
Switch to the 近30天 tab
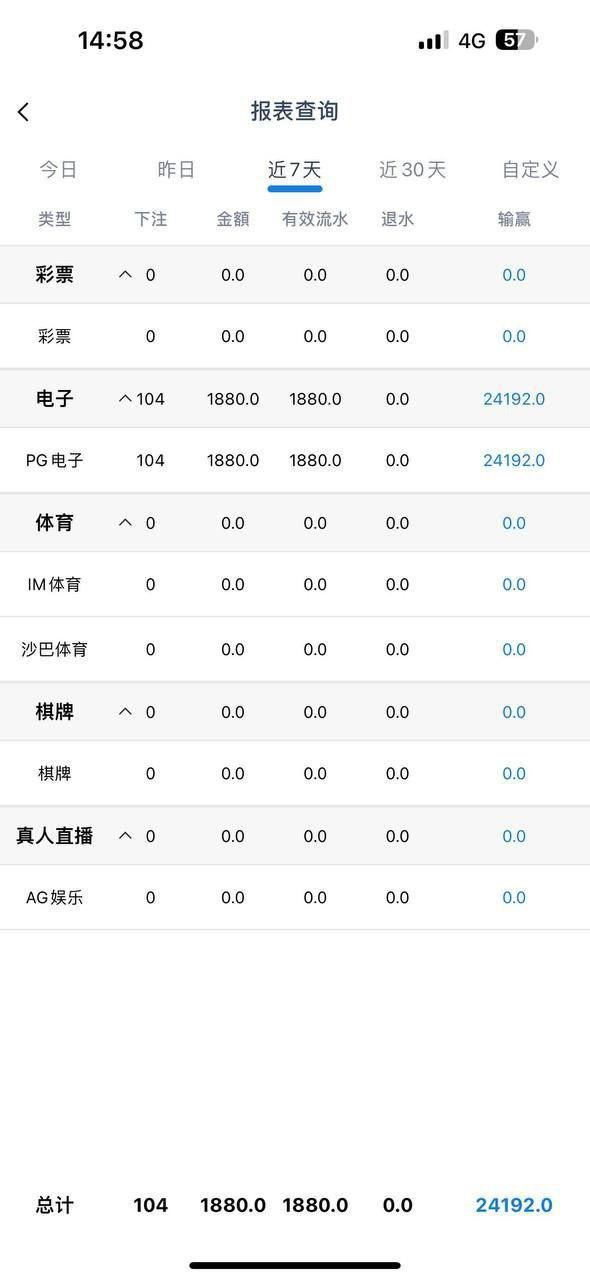point(412,170)
